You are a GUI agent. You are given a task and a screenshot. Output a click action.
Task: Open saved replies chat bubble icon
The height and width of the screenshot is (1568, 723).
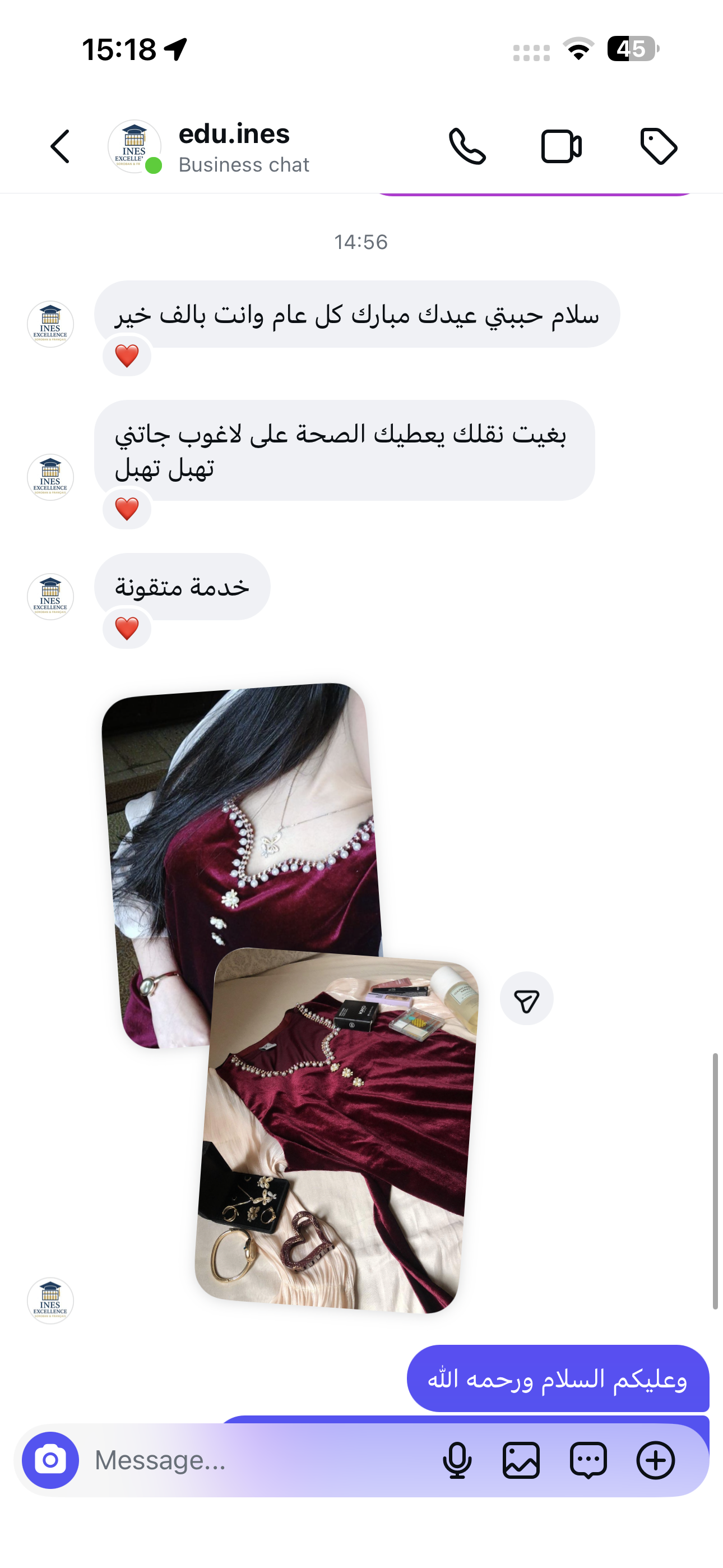588,1460
